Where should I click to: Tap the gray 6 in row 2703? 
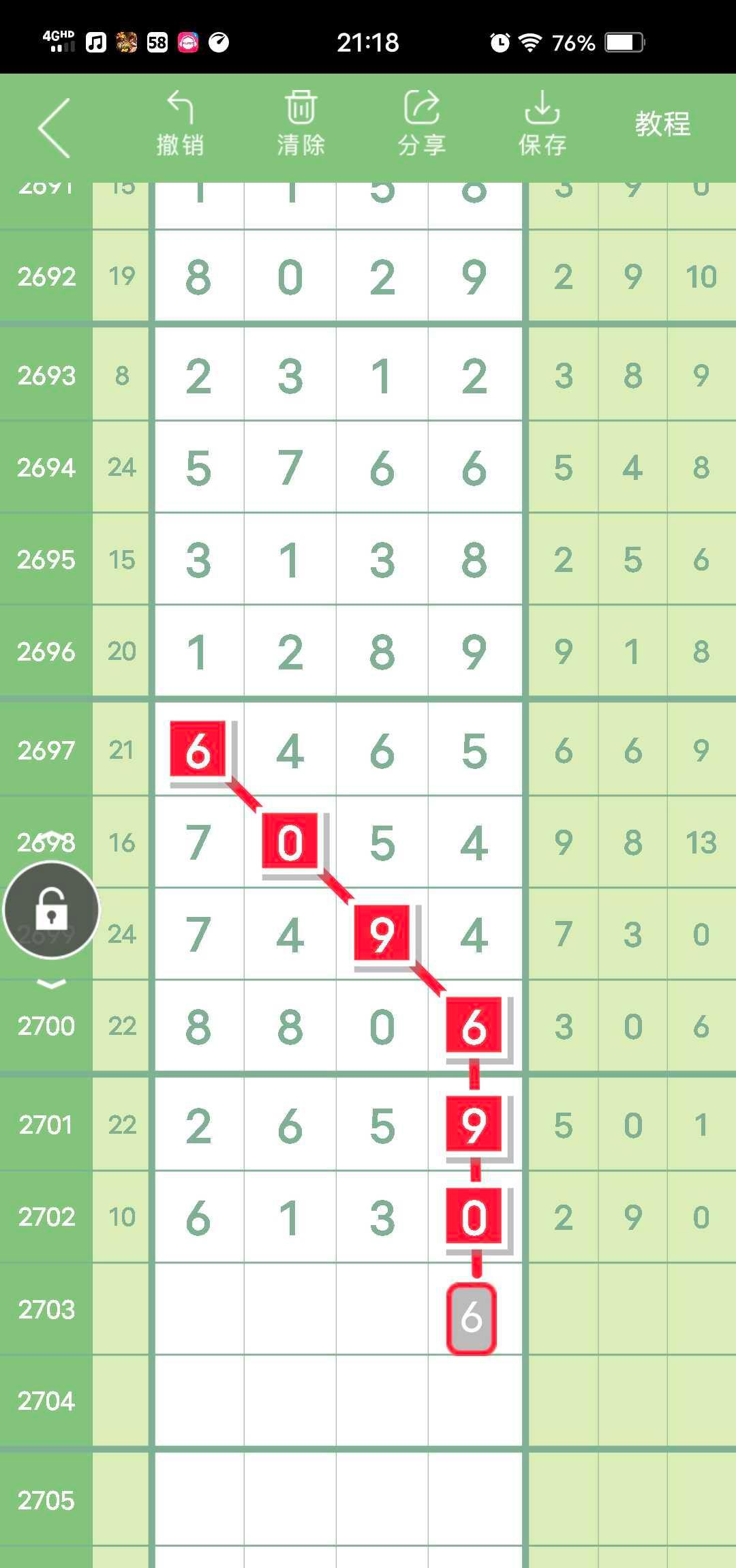point(472,1317)
